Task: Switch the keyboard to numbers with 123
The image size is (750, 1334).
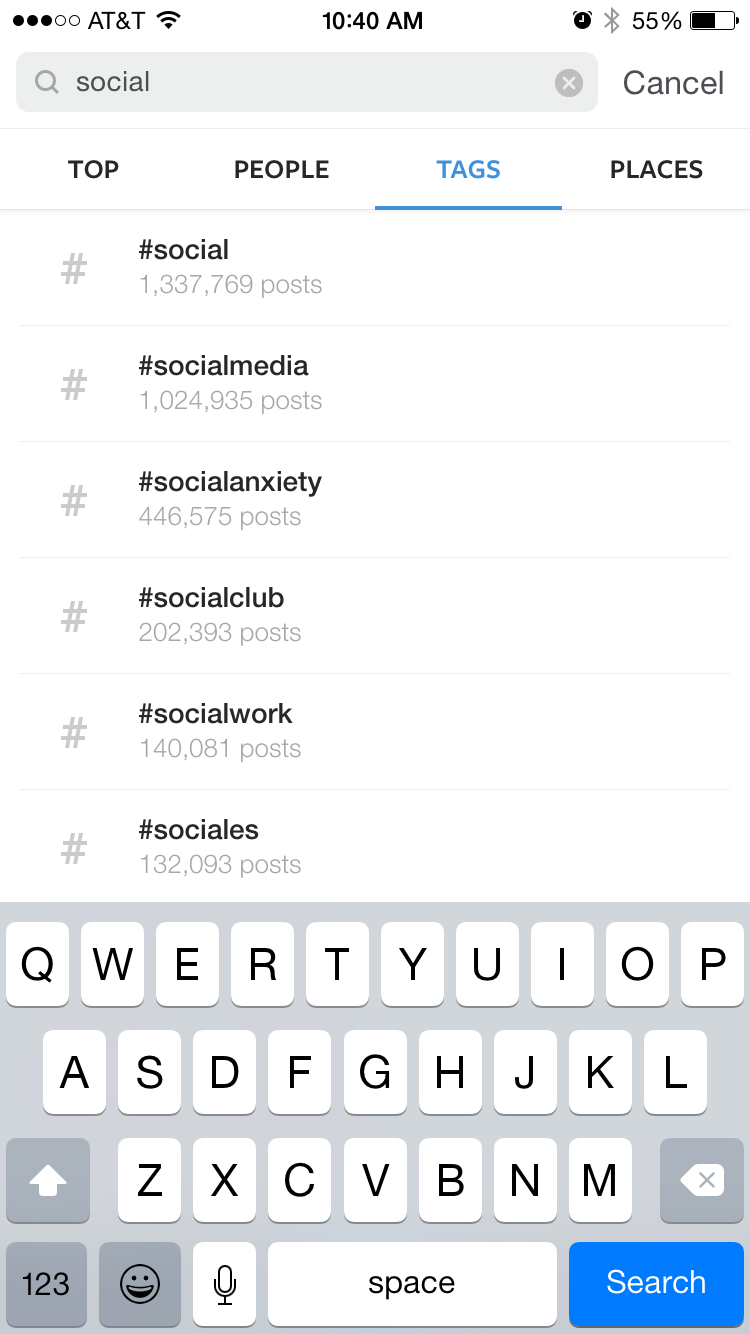Action: click(46, 1284)
